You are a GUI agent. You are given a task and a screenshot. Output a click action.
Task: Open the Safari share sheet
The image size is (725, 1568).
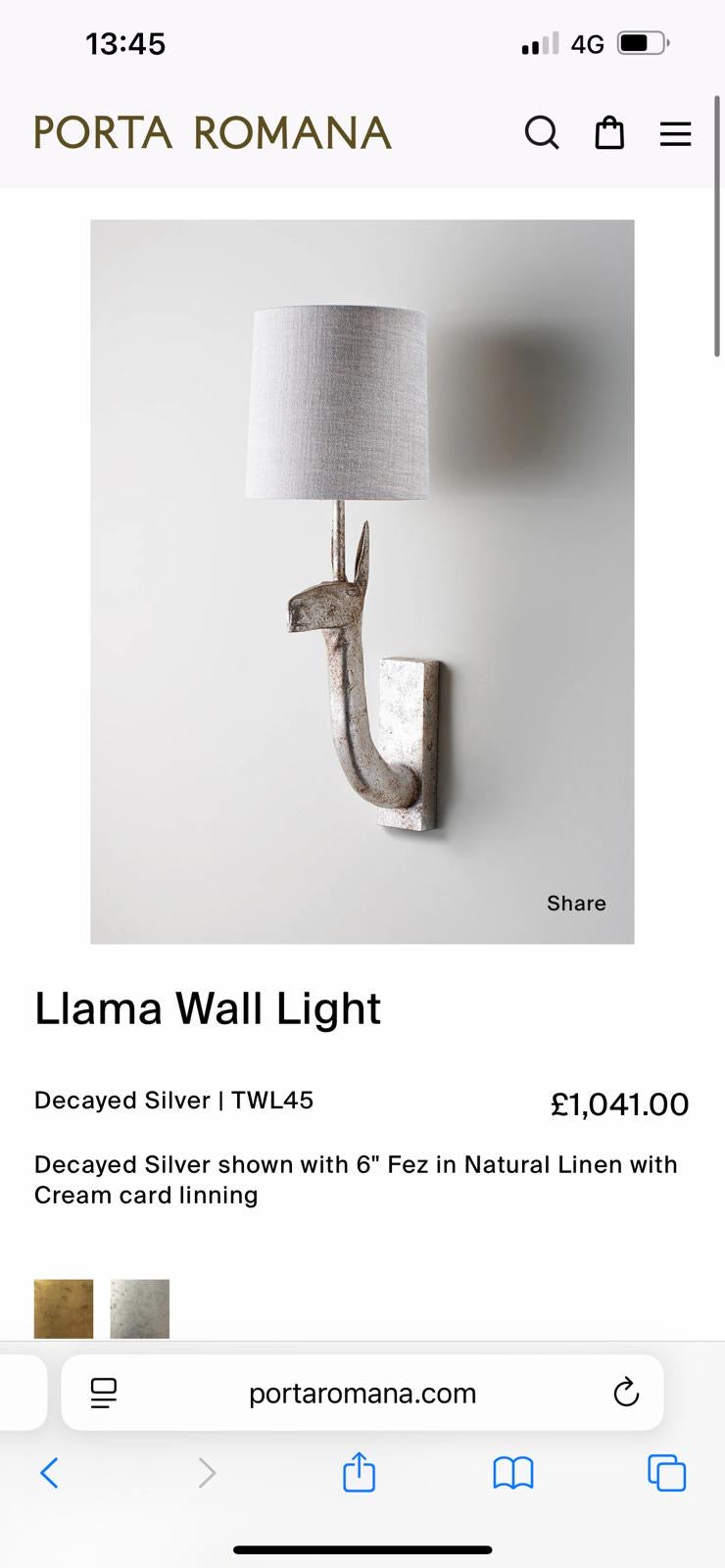pyautogui.click(x=359, y=1472)
